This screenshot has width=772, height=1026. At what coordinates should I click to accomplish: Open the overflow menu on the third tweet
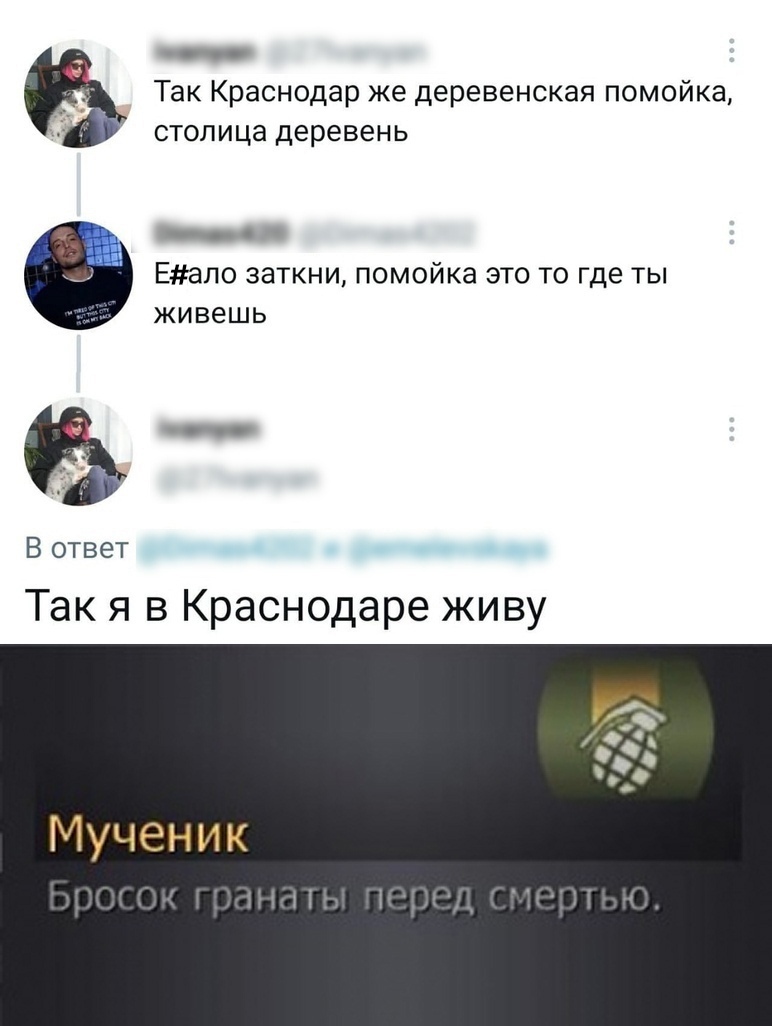point(731,428)
